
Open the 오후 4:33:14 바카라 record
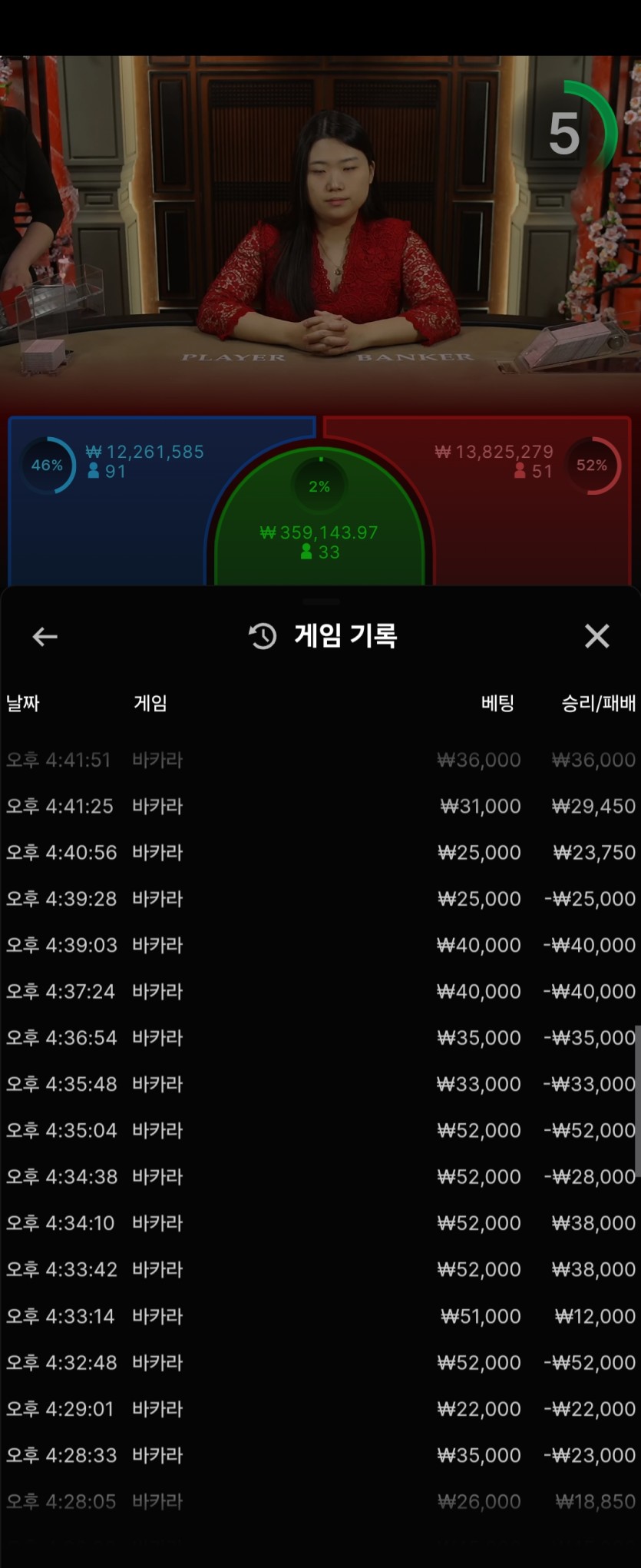(320, 1316)
